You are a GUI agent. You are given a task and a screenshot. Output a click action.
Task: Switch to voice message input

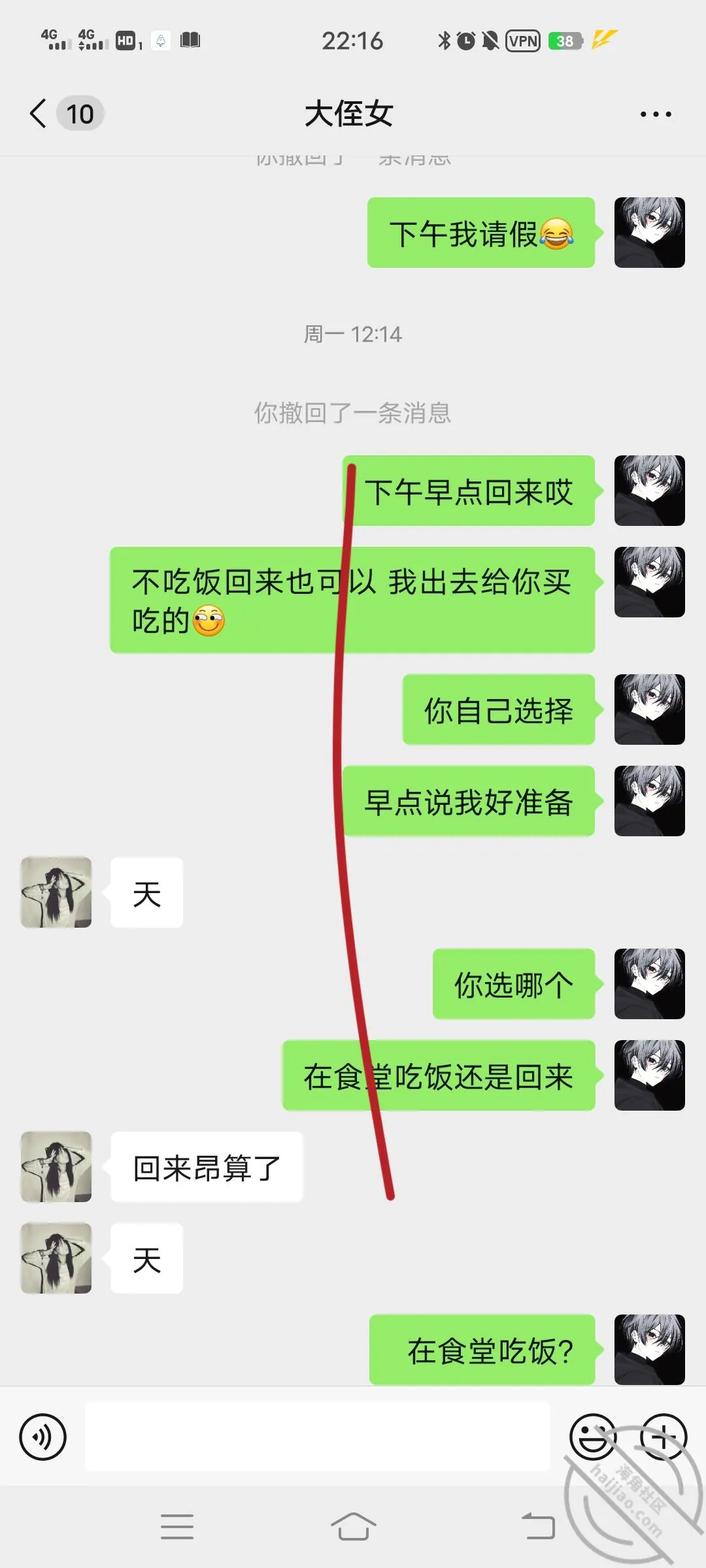(43, 1437)
